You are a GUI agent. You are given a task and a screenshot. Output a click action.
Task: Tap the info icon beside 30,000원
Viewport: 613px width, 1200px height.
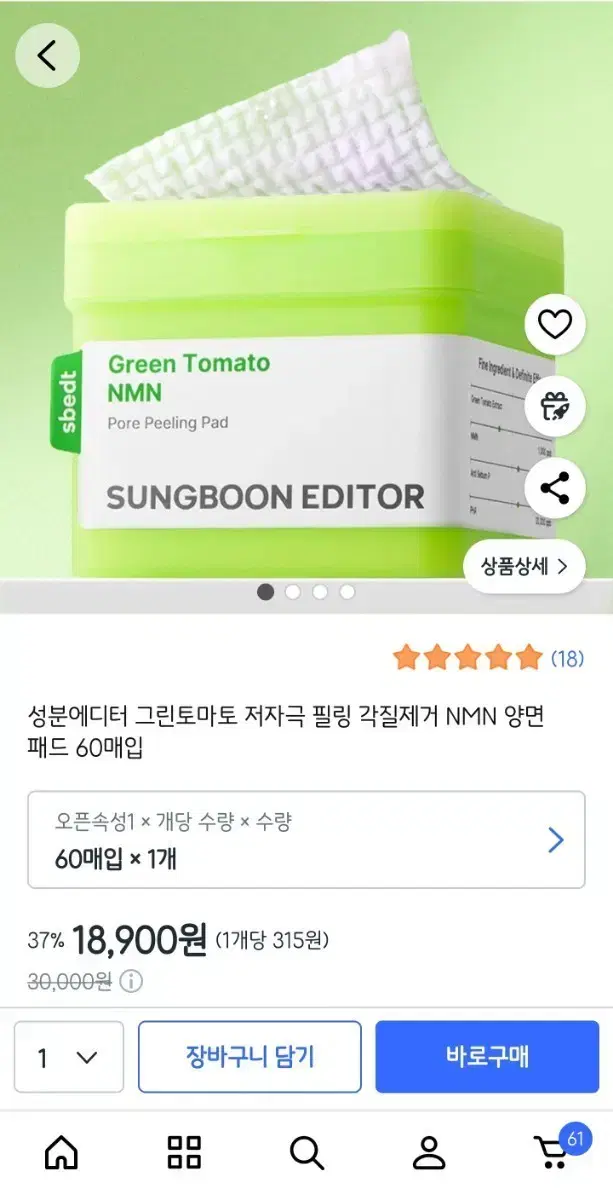(x=130, y=982)
